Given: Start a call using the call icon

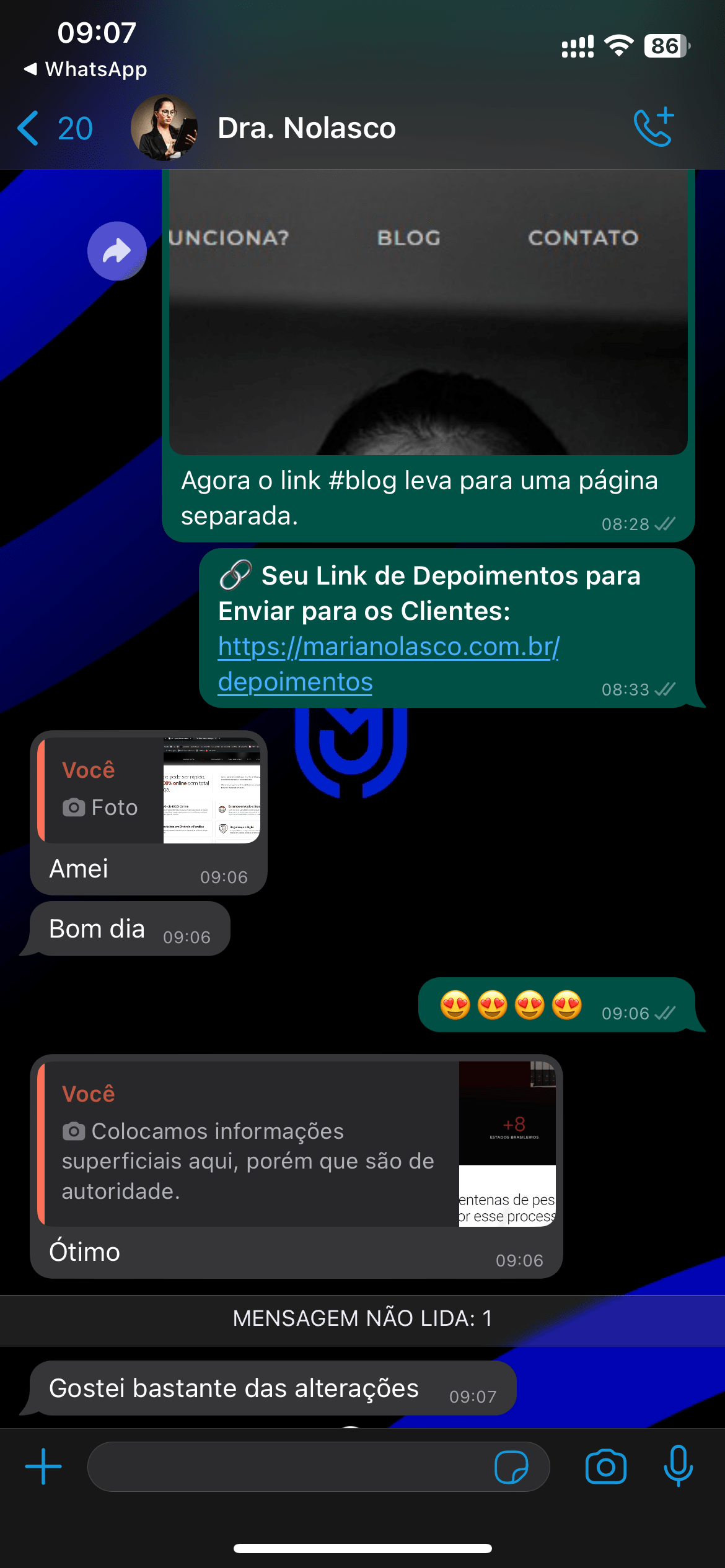Looking at the screenshot, I should 652,127.
